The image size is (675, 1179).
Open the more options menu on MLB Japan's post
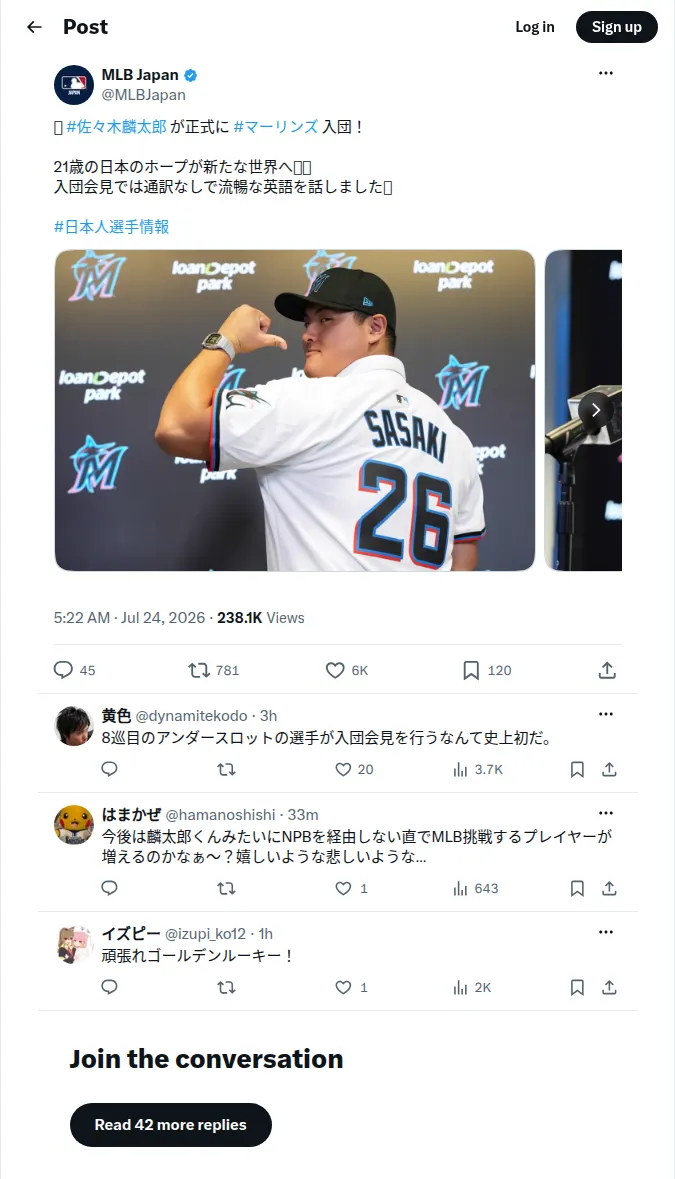coord(606,73)
